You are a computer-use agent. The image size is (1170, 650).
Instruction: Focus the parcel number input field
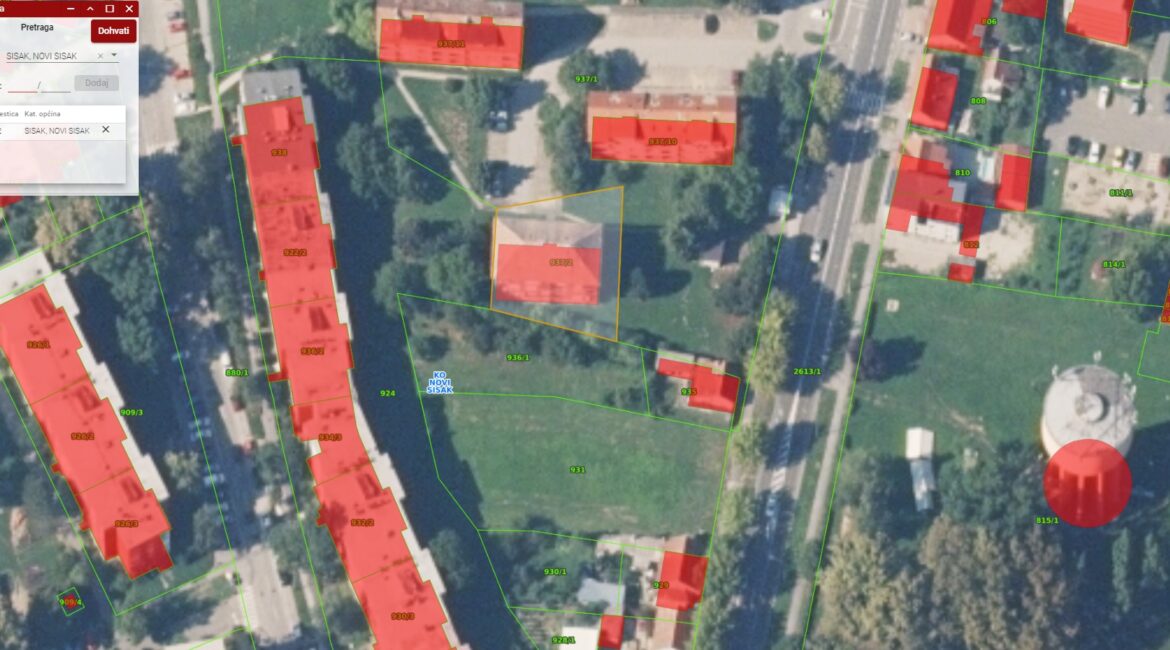tap(22, 87)
